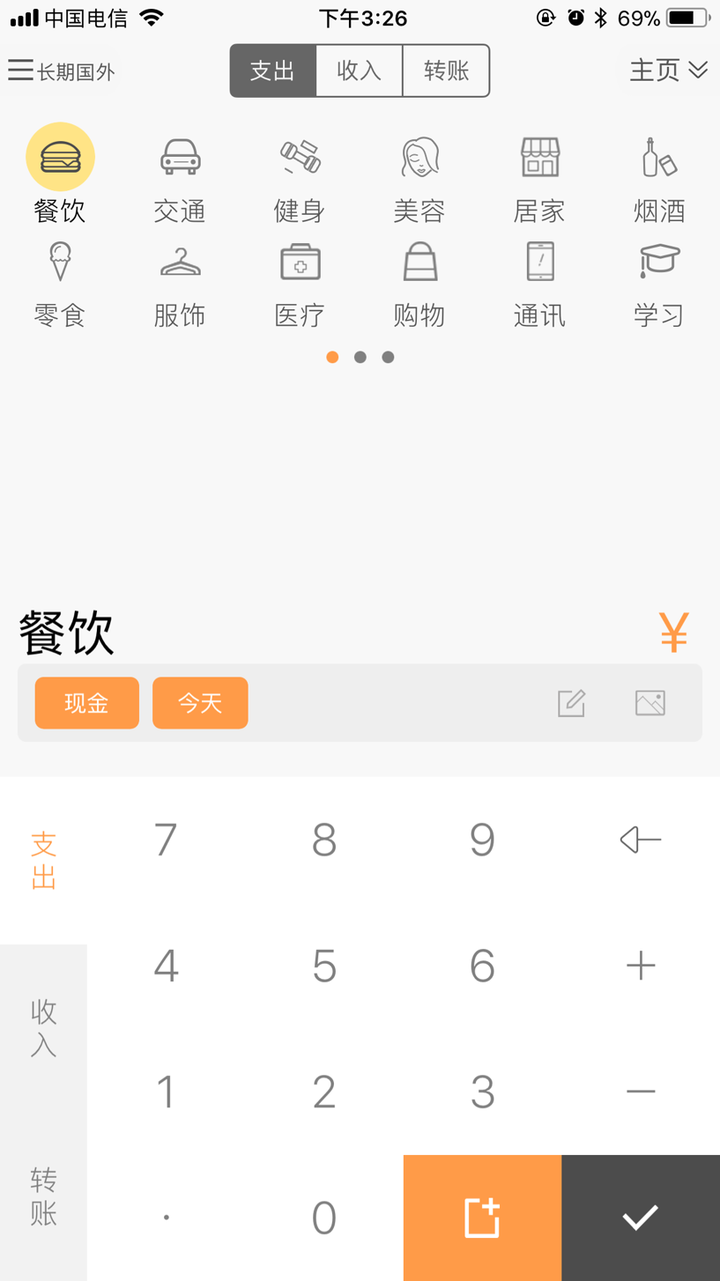The height and width of the screenshot is (1281, 720).
Task: Switch to the 转账 top tab
Action: (x=446, y=71)
